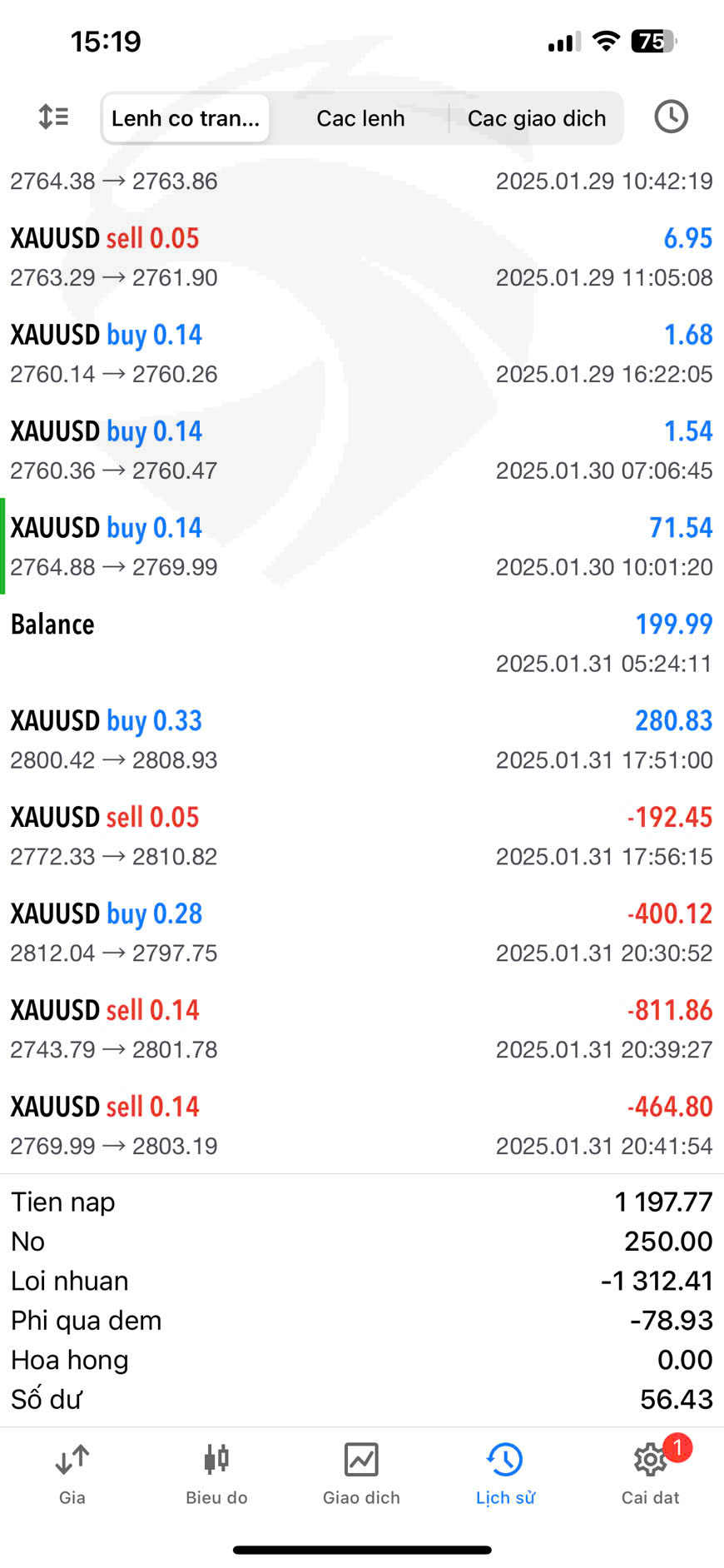Expand the XAUUSD sell 0.14 trade losing -811.86
Image resolution: width=724 pixels, height=1568 pixels.
pos(361,1029)
